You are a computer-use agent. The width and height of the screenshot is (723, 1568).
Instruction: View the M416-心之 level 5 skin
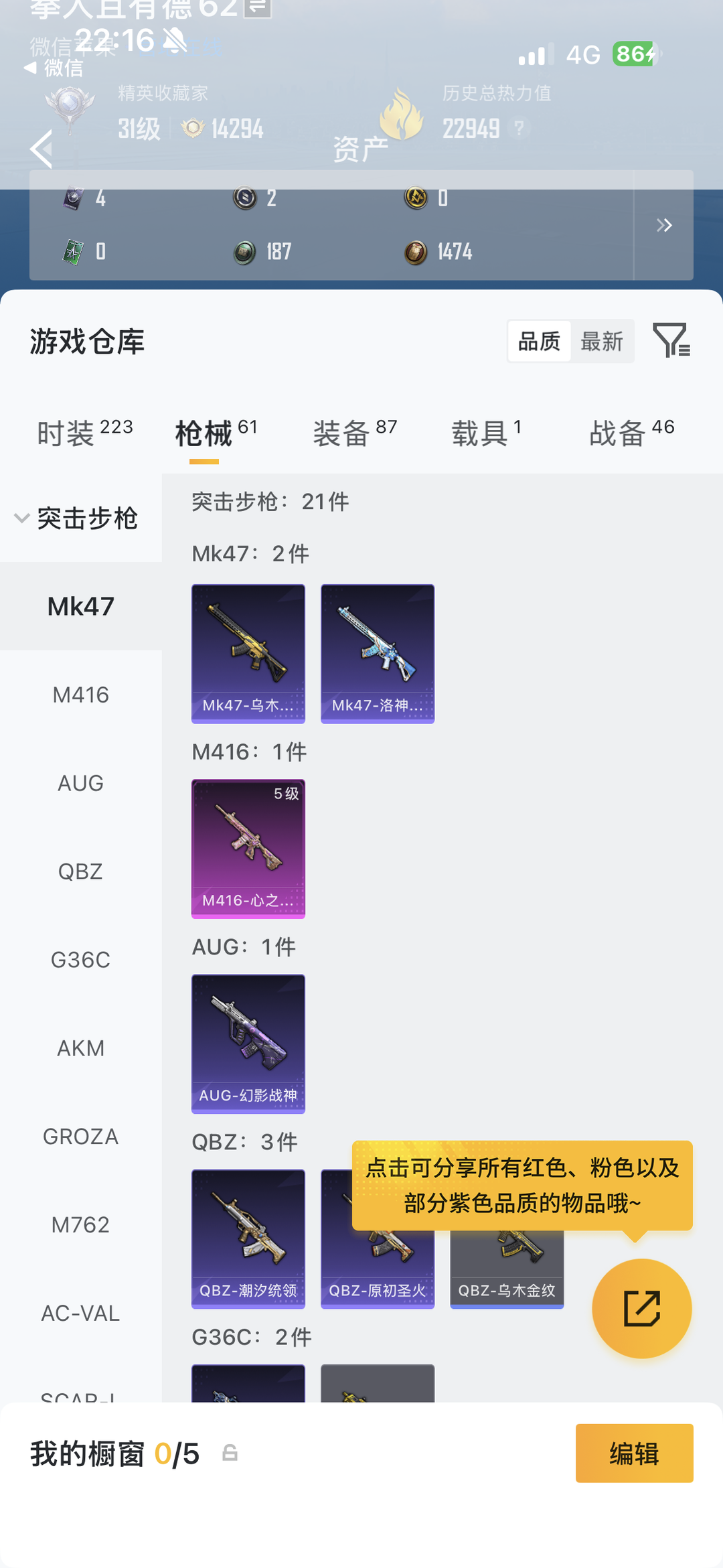pyautogui.click(x=248, y=848)
